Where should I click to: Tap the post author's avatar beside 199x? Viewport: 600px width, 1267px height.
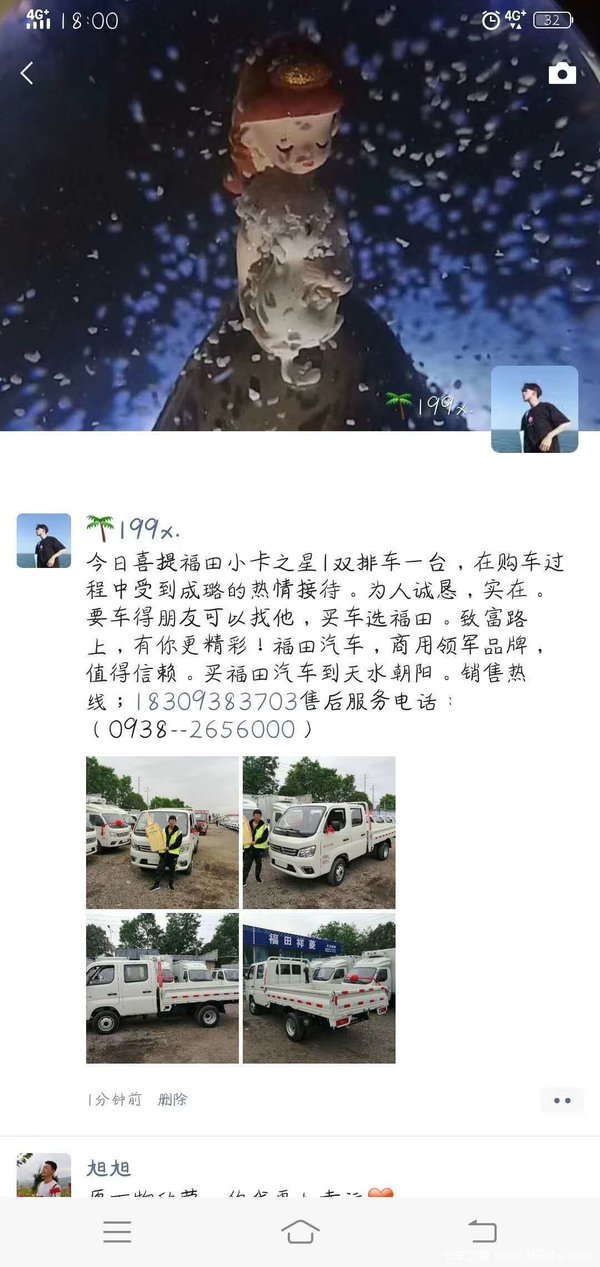44,541
